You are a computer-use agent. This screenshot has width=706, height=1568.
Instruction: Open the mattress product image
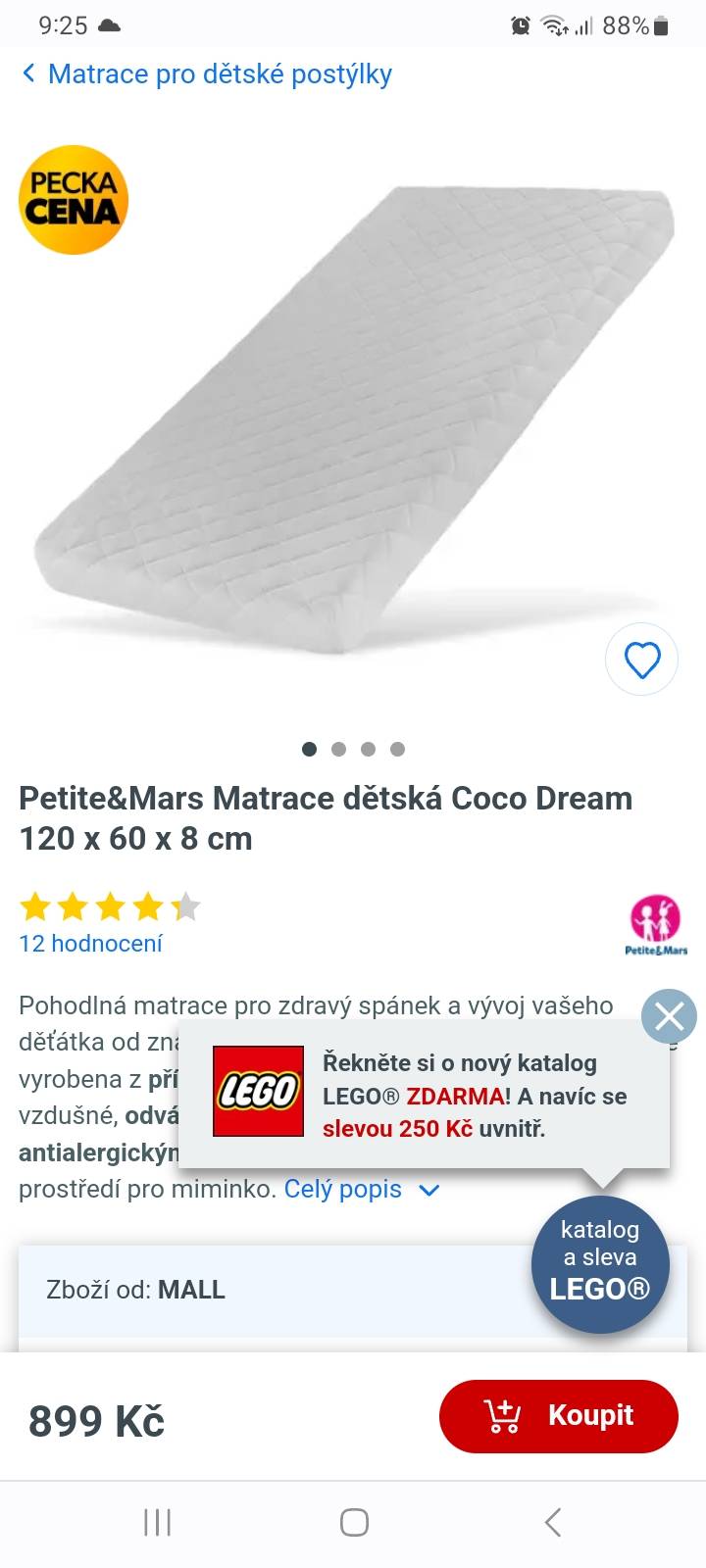(x=353, y=419)
